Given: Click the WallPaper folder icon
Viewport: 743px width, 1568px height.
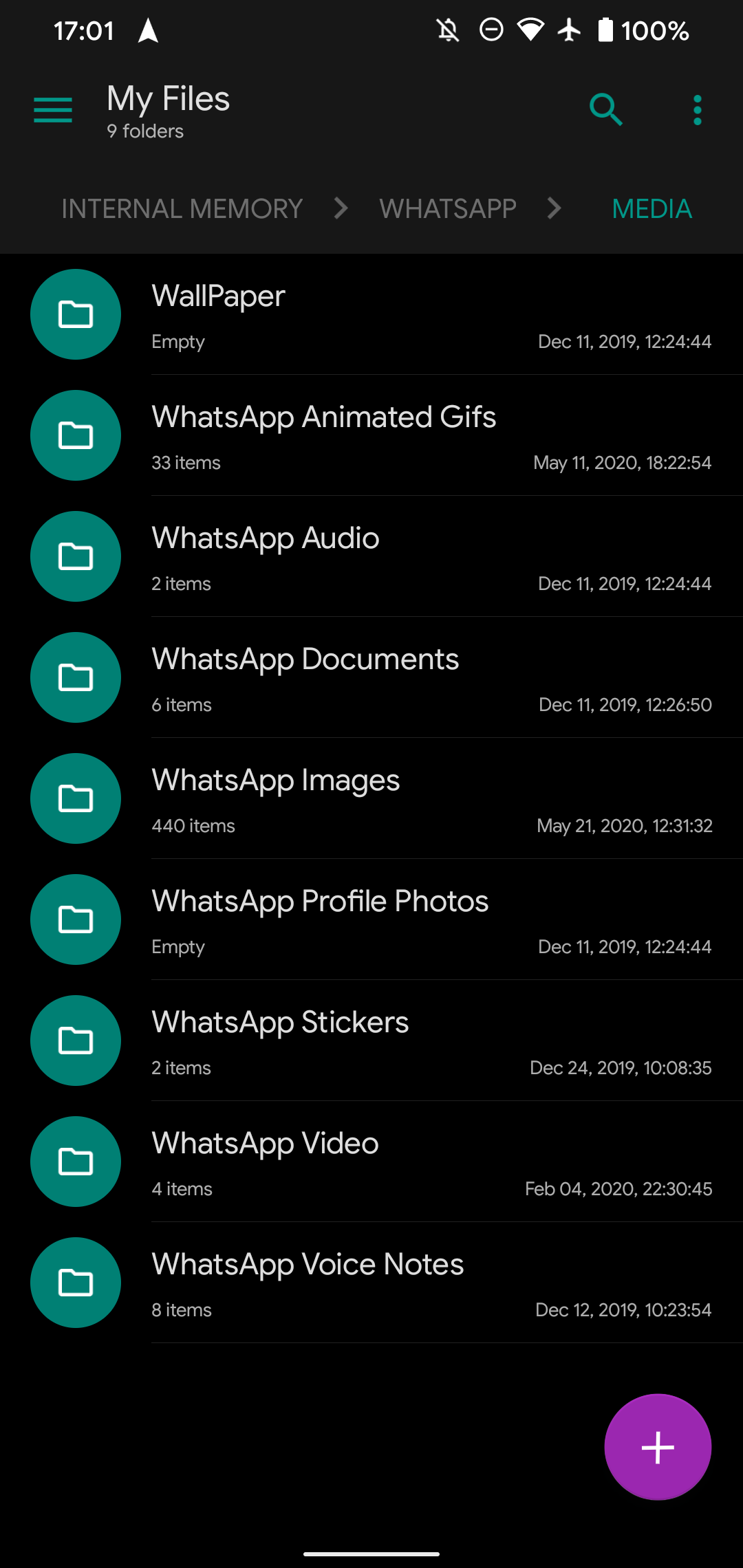Looking at the screenshot, I should (x=76, y=314).
